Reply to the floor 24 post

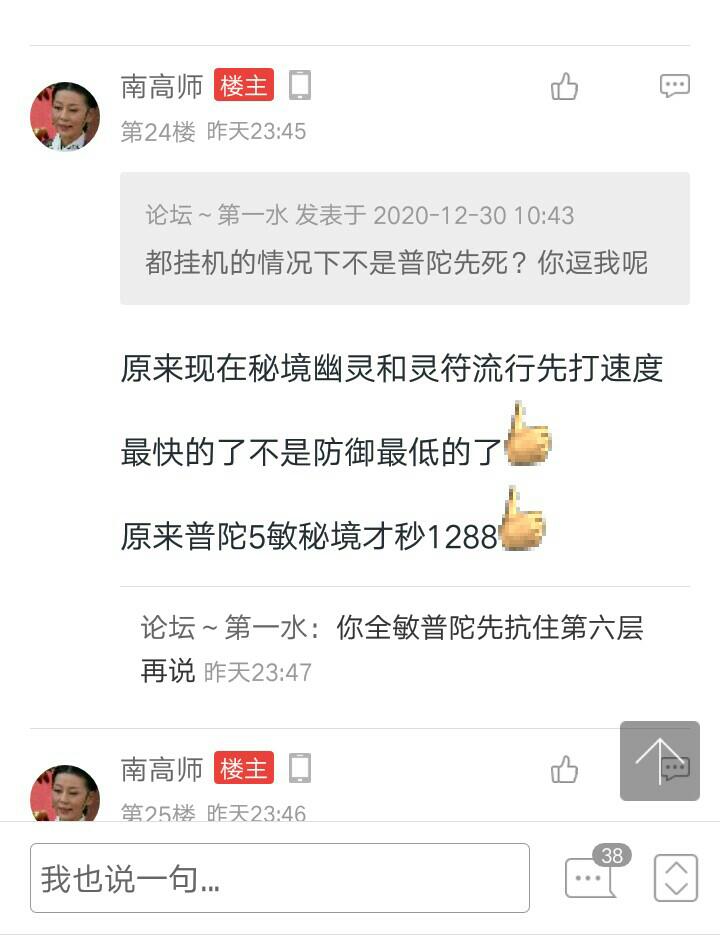click(675, 86)
